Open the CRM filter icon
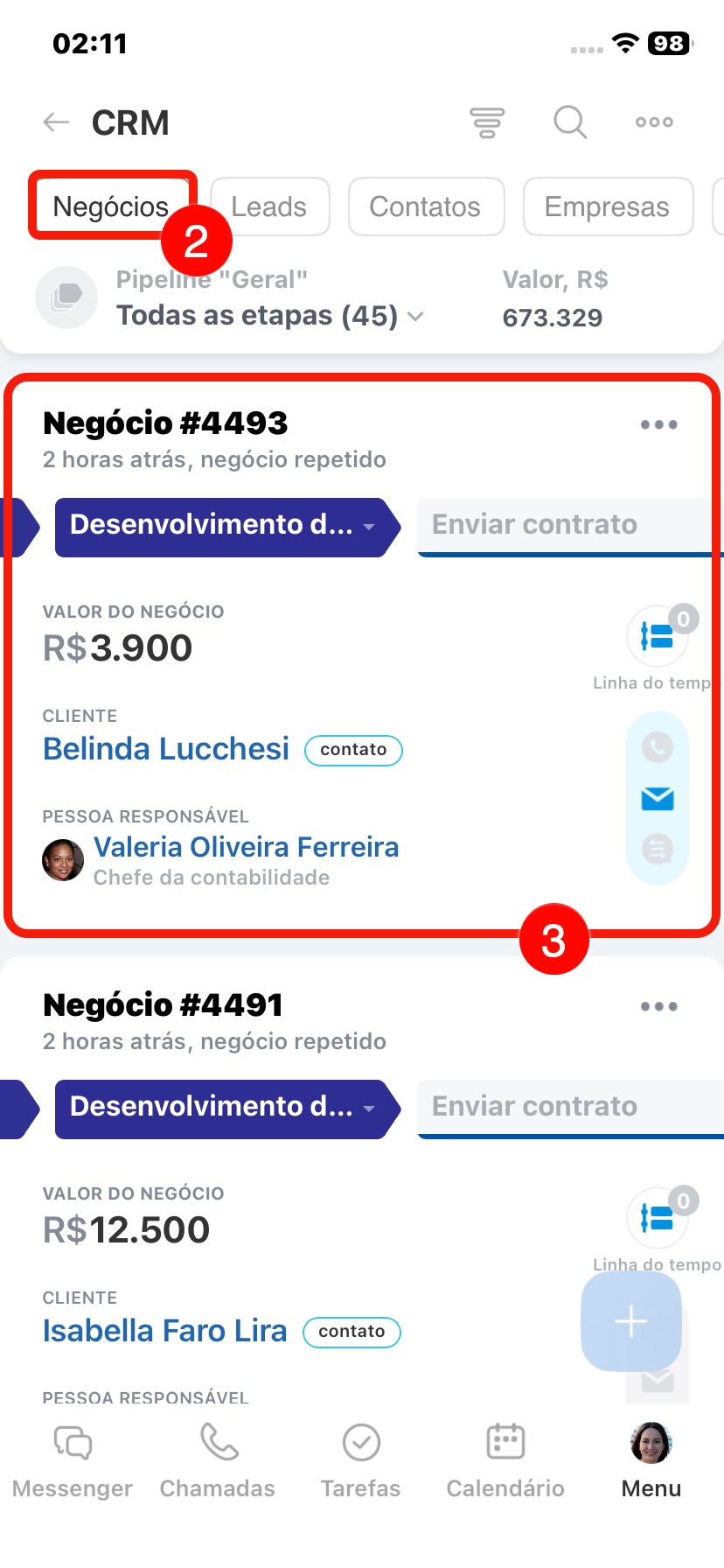Screen dimensions: 724x1568 coord(487,122)
